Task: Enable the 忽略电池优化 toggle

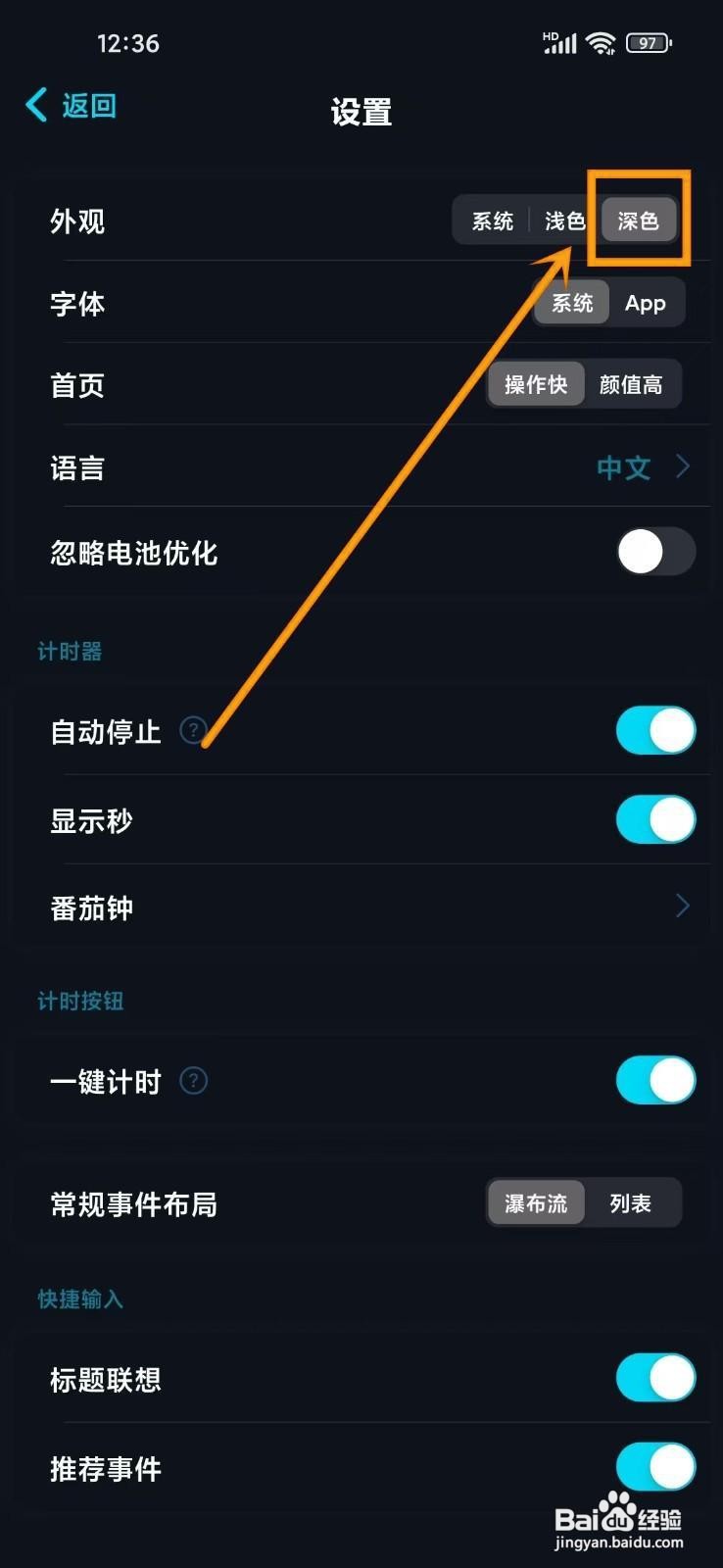Action: (654, 552)
